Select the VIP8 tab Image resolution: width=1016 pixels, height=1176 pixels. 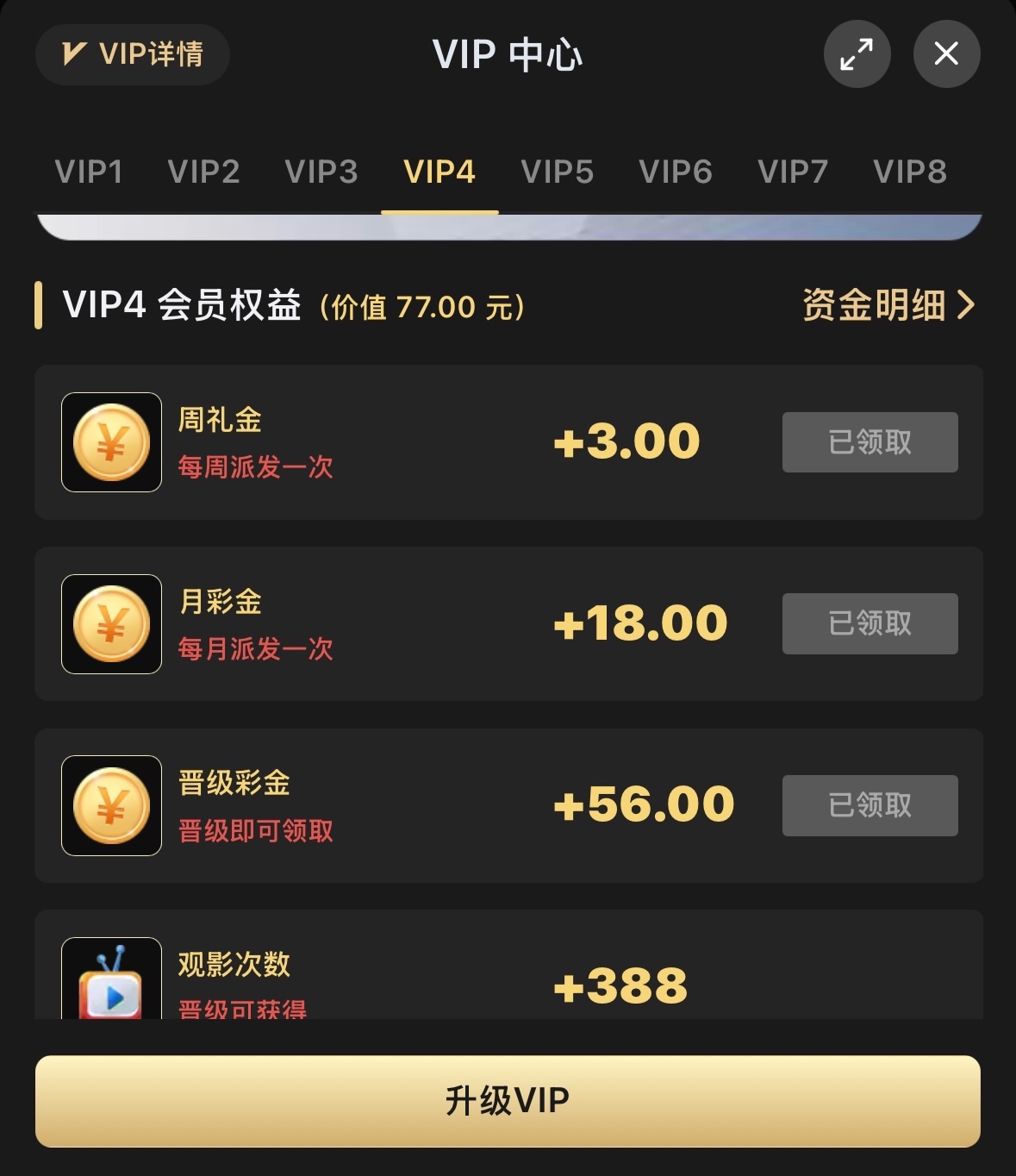pos(909,172)
